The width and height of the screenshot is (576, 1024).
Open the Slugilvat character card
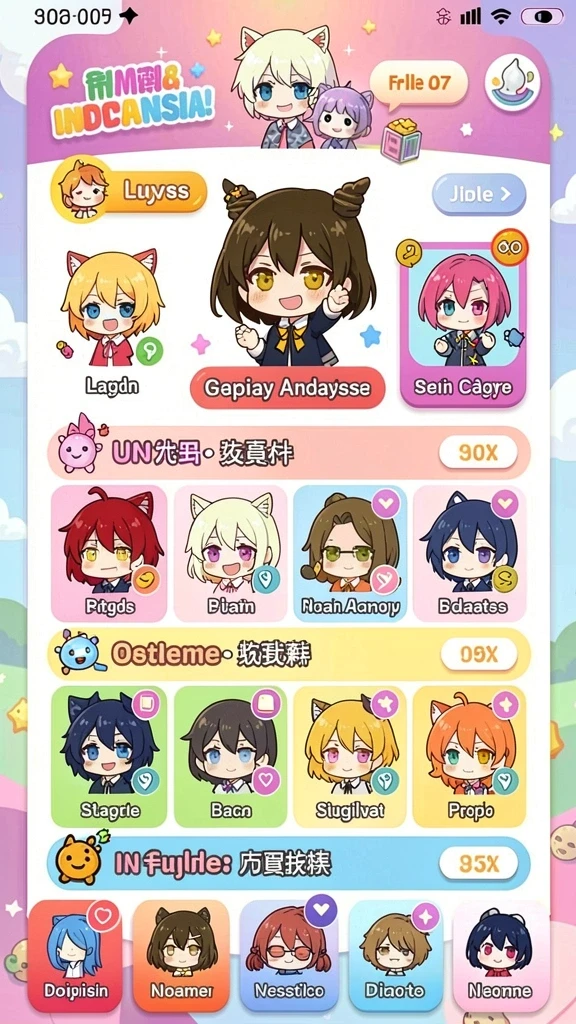point(350,756)
